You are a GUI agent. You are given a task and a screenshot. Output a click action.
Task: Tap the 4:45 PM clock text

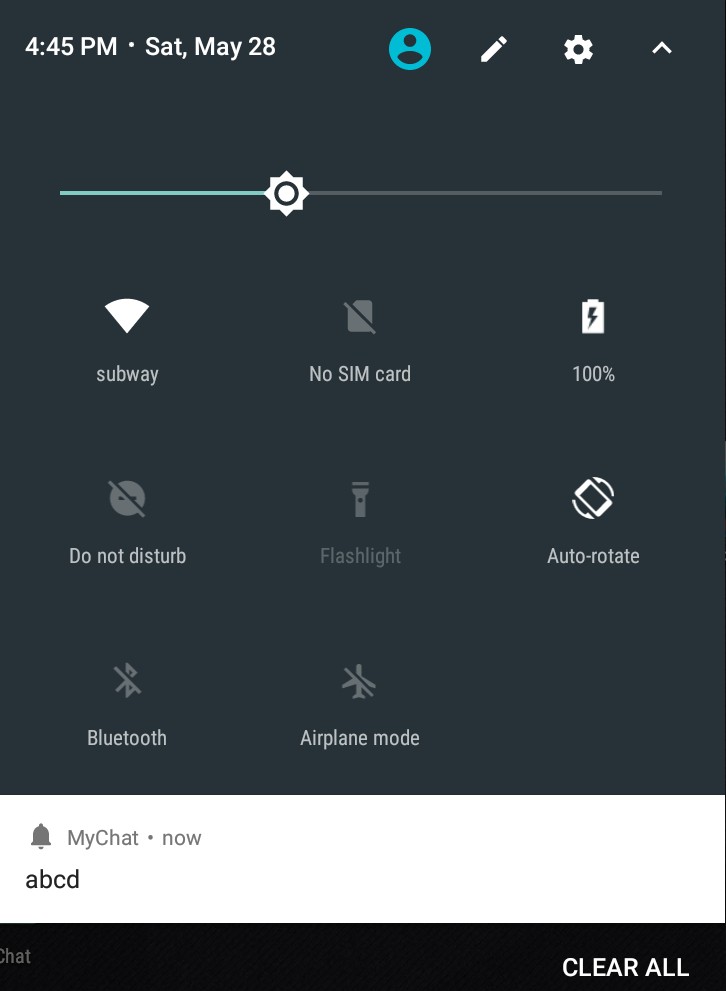coord(71,46)
